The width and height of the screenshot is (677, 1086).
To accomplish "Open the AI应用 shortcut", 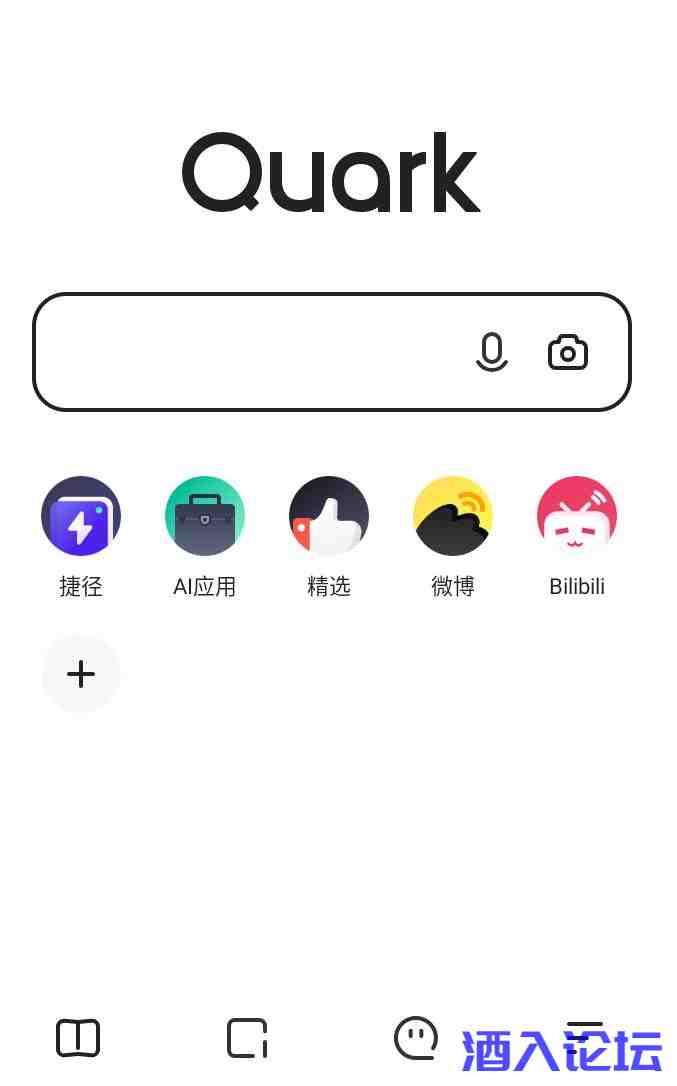I will [x=205, y=516].
